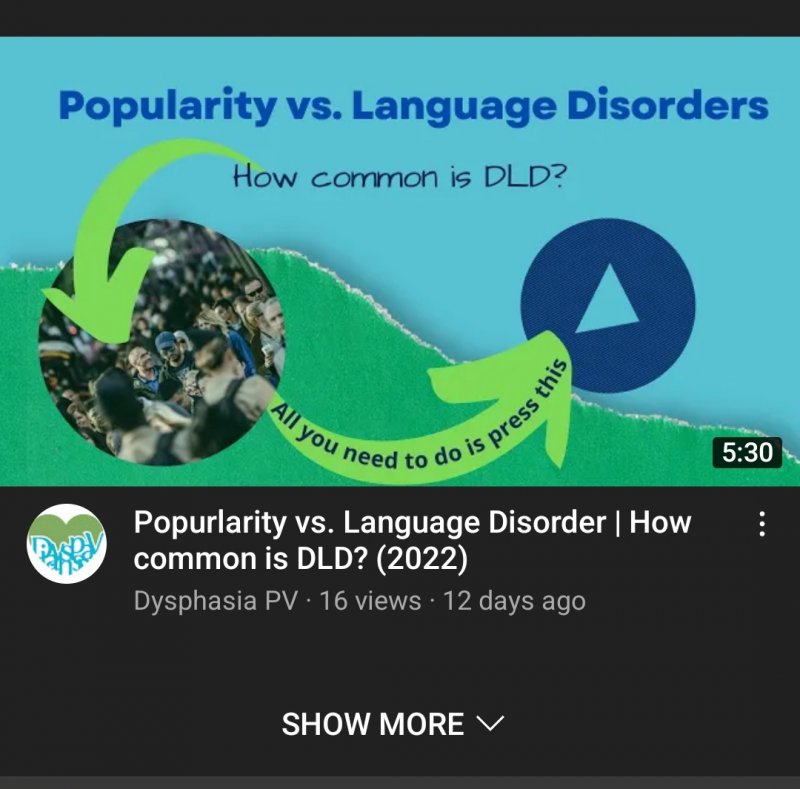Open the video's three-dot options menu
The width and height of the screenshot is (800, 789).
(x=762, y=523)
